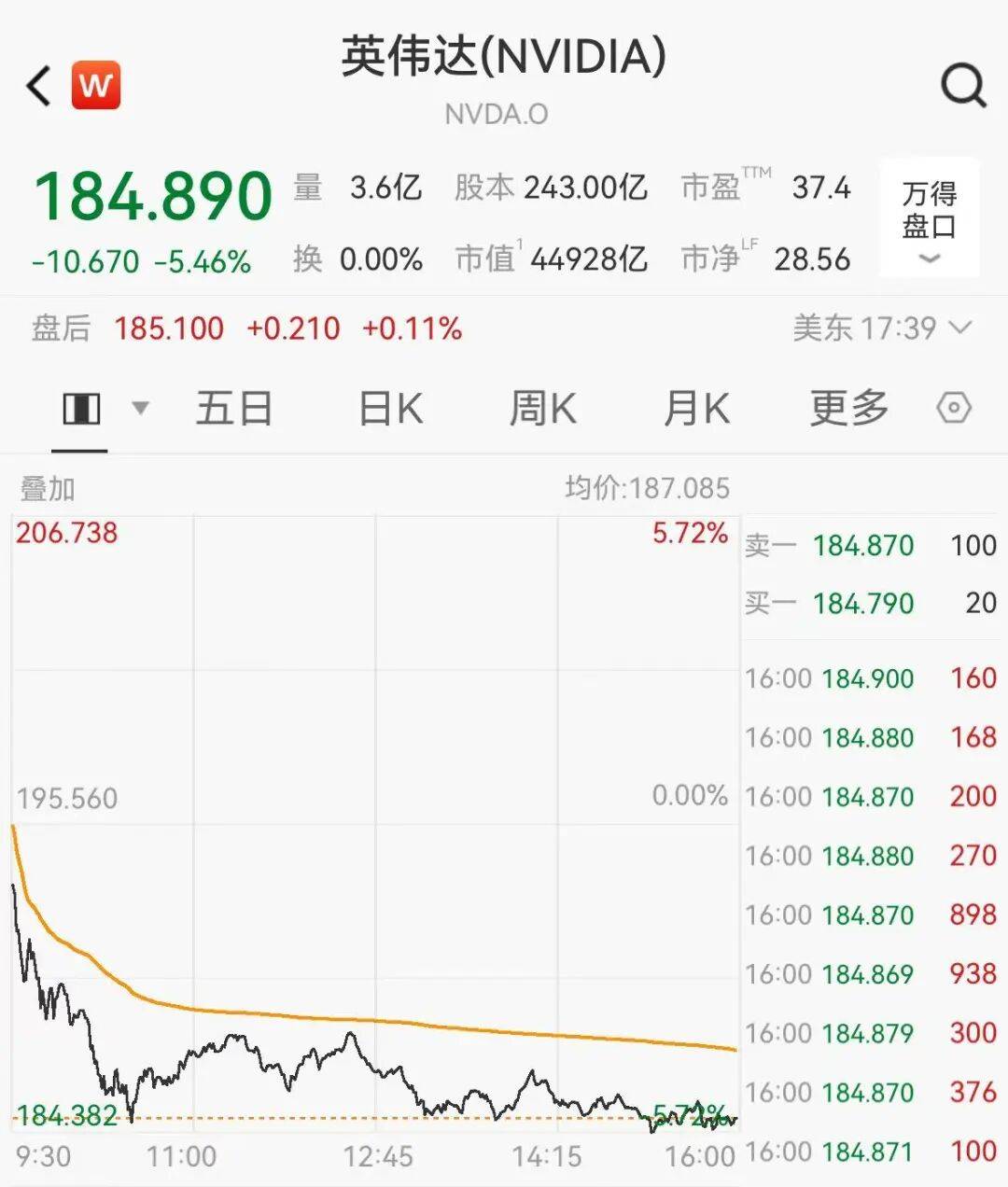This screenshot has width=1008, height=1187.
Task: Expand the dropdown next to the chart layout icon
Action: point(140,410)
